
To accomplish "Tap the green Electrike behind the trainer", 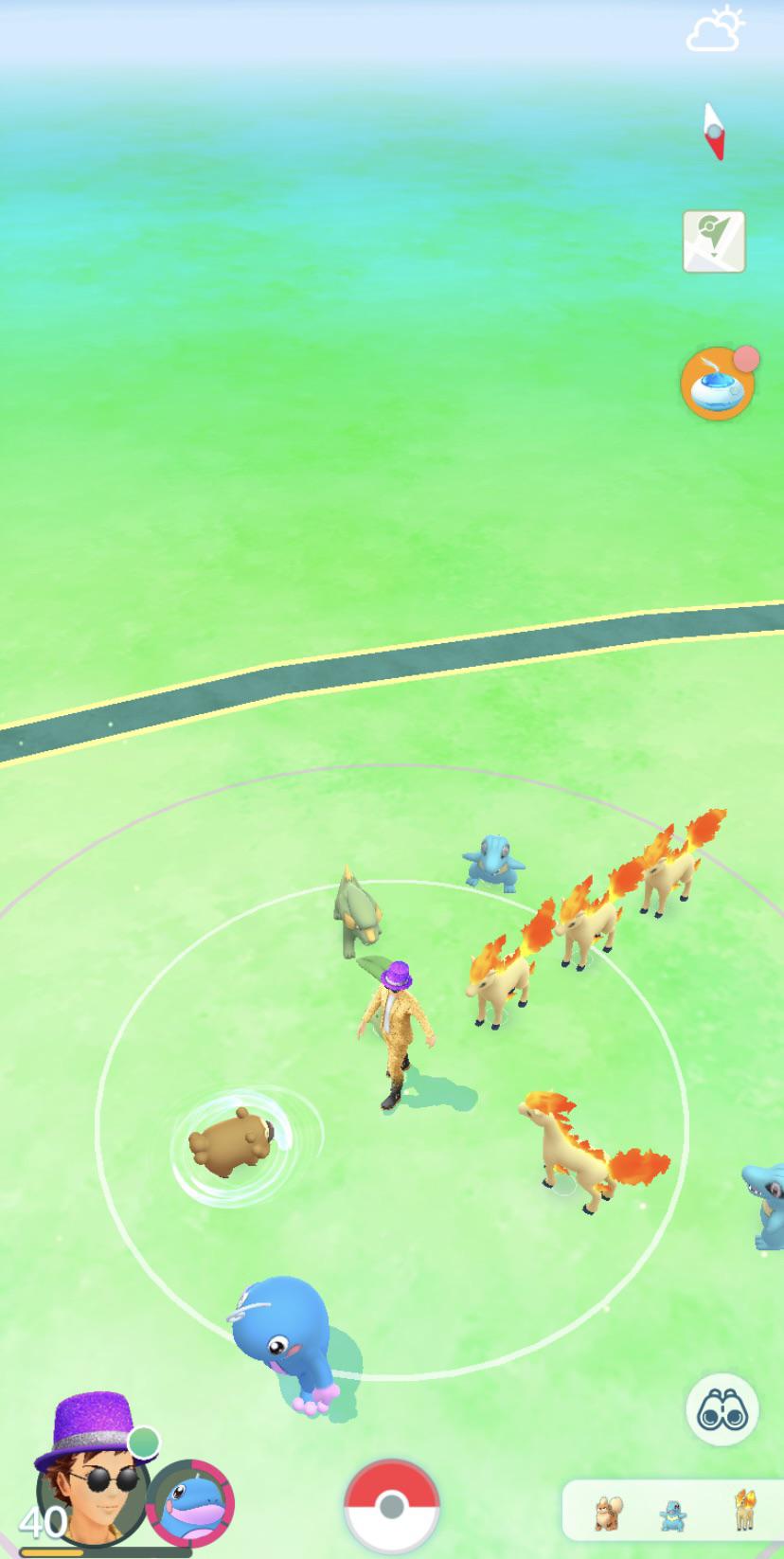I will (358, 911).
